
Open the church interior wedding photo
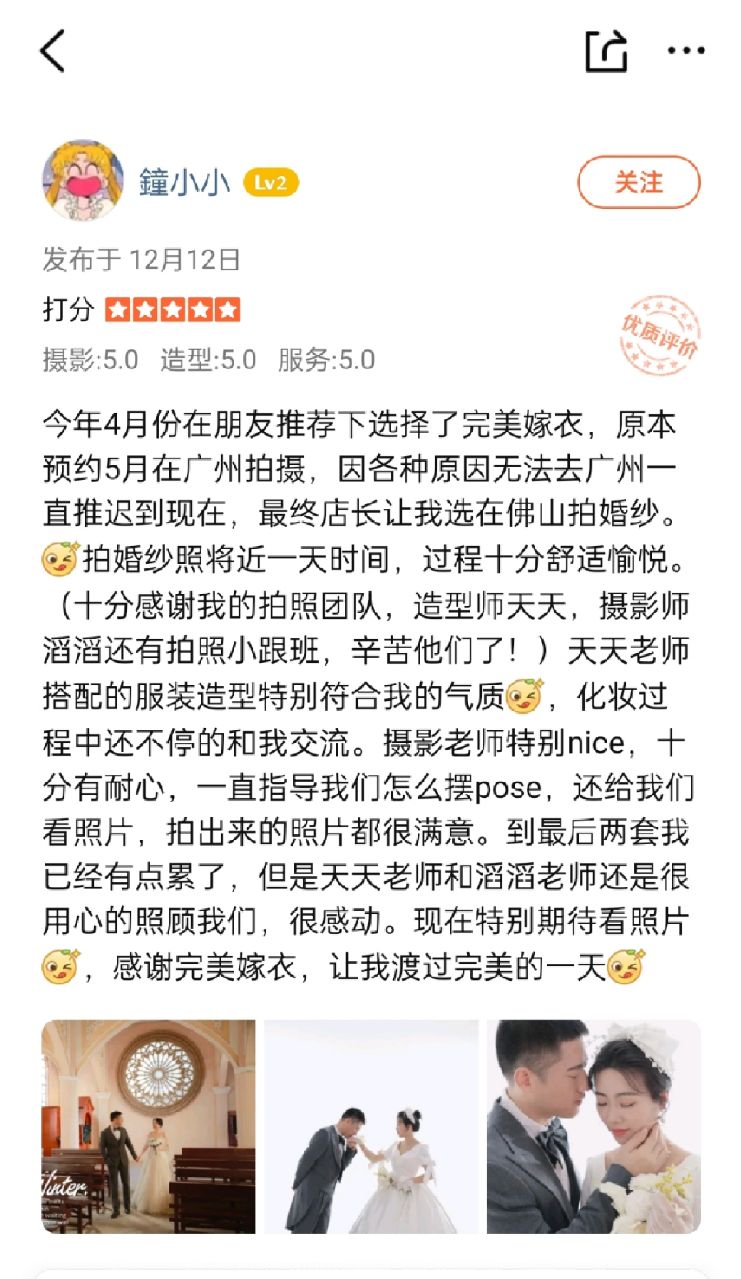[148, 1126]
